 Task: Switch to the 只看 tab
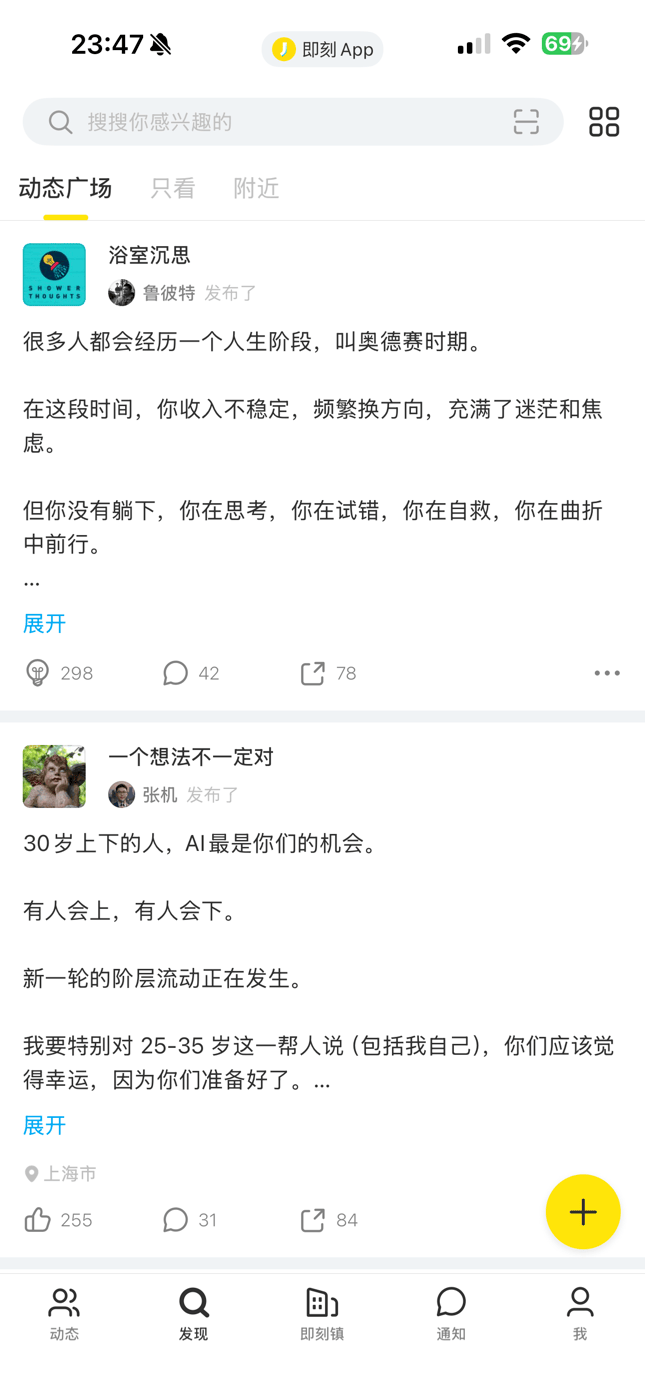173,188
